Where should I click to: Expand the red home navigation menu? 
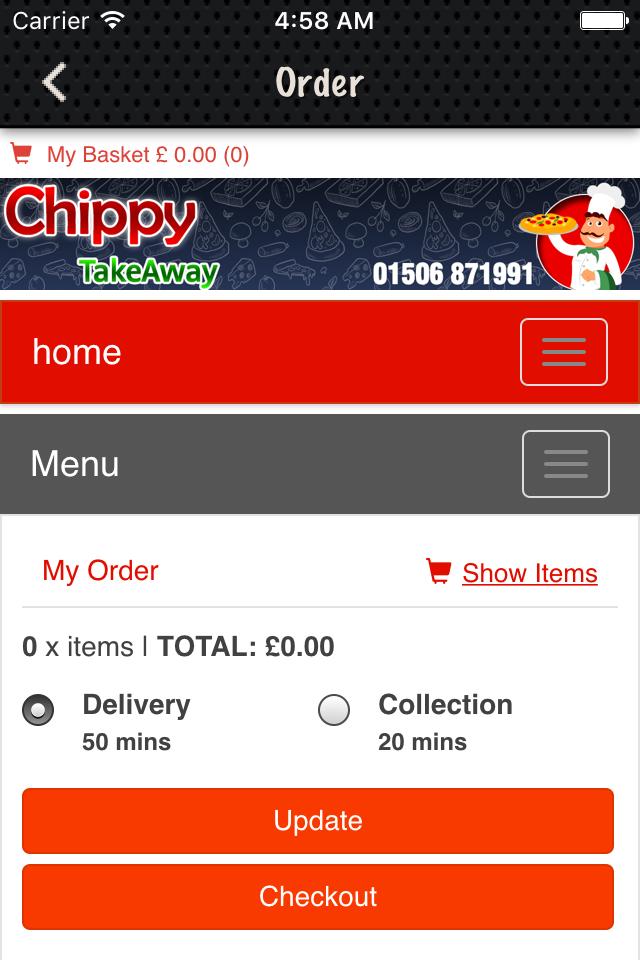point(563,352)
